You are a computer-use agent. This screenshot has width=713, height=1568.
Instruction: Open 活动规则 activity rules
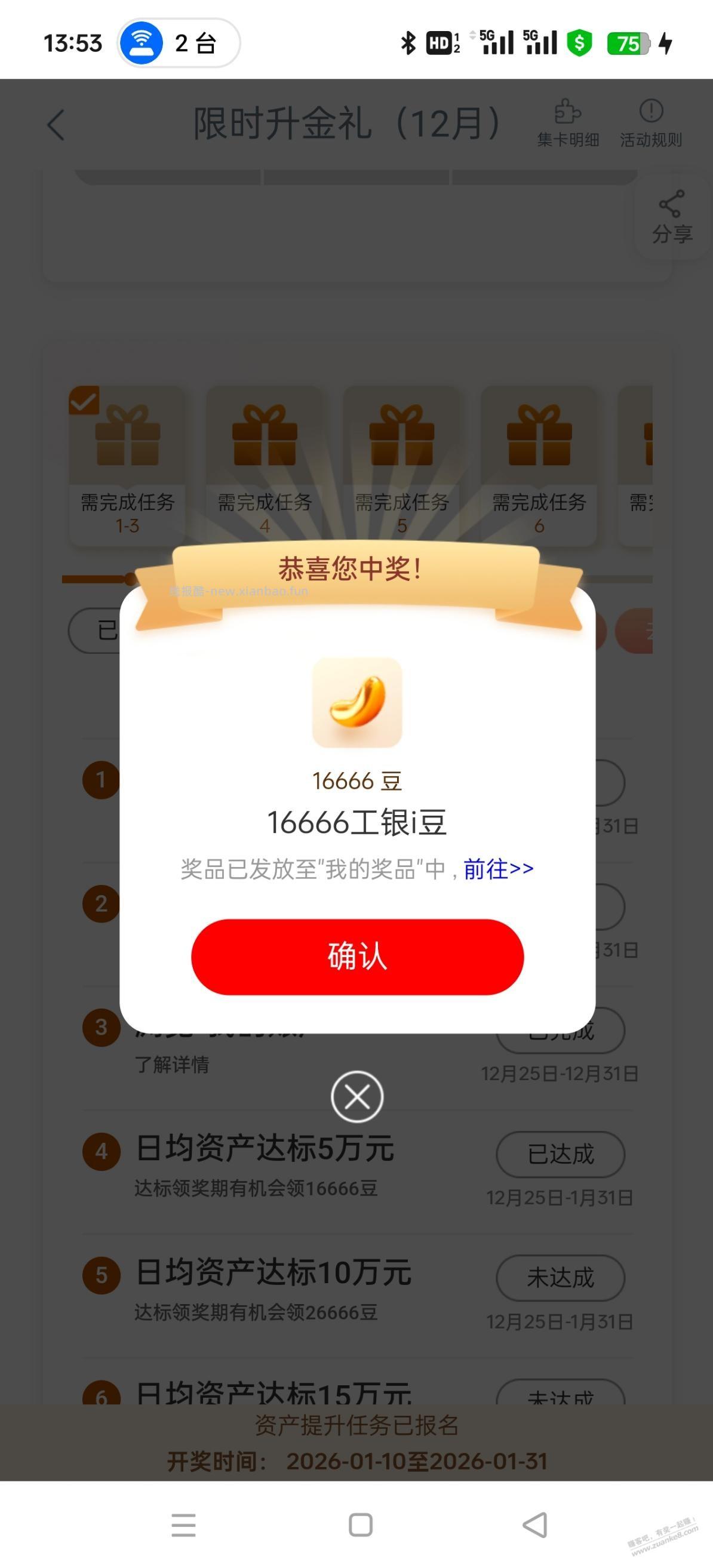tap(651, 124)
